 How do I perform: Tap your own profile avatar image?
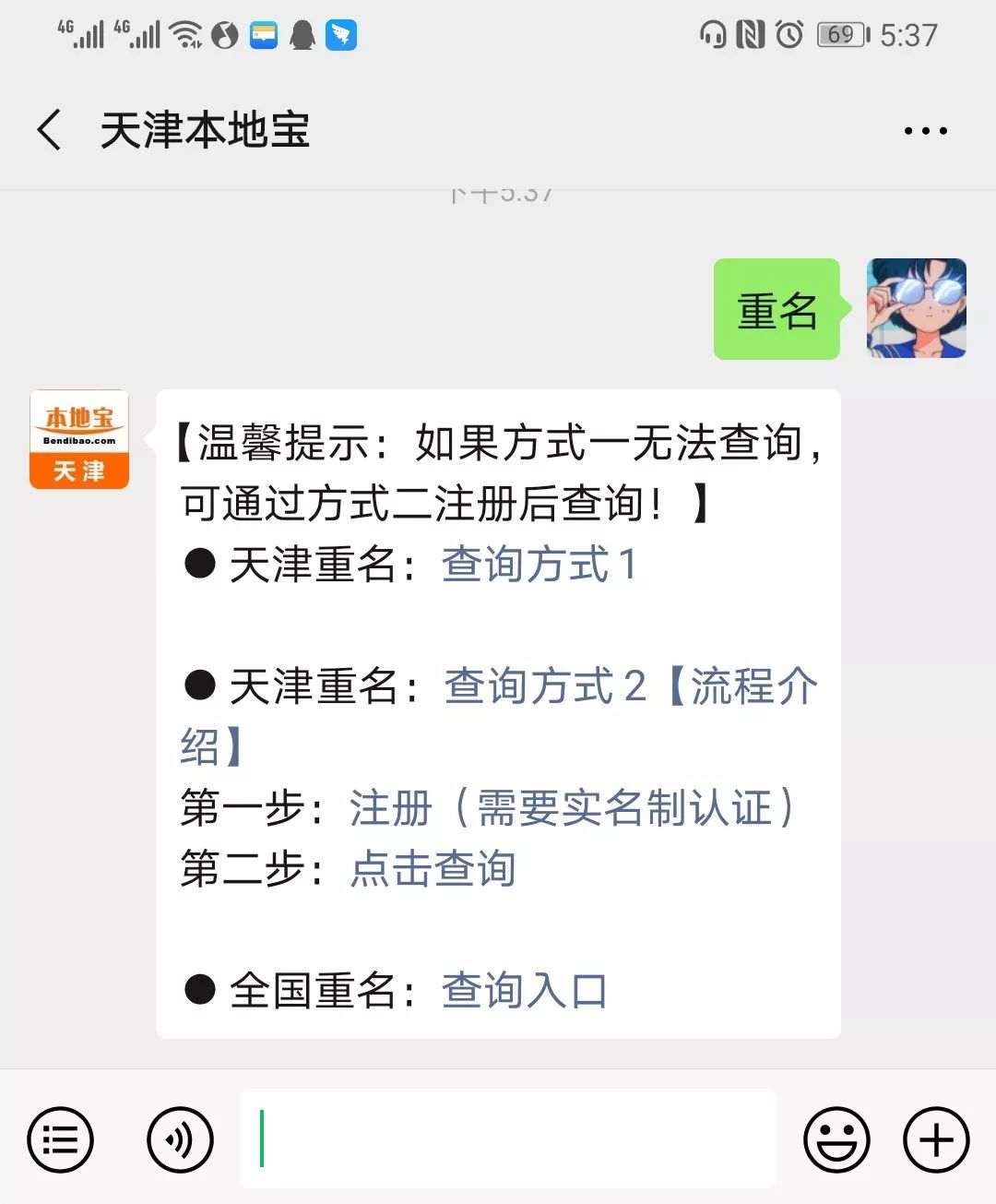click(916, 309)
